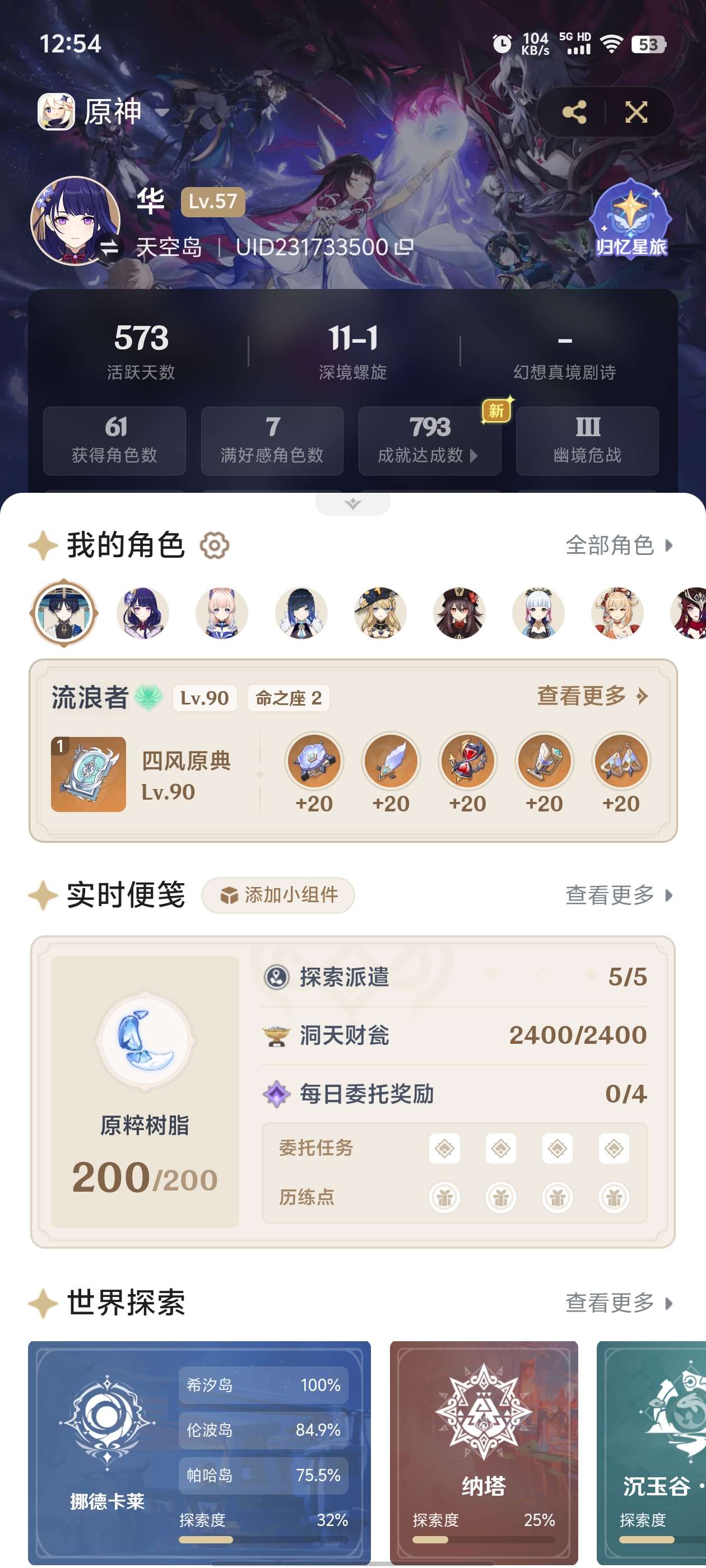This screenshot has height=1568, width=706.
Task: Select Hu Tao avatar in my characters
Action: point(459,612)
